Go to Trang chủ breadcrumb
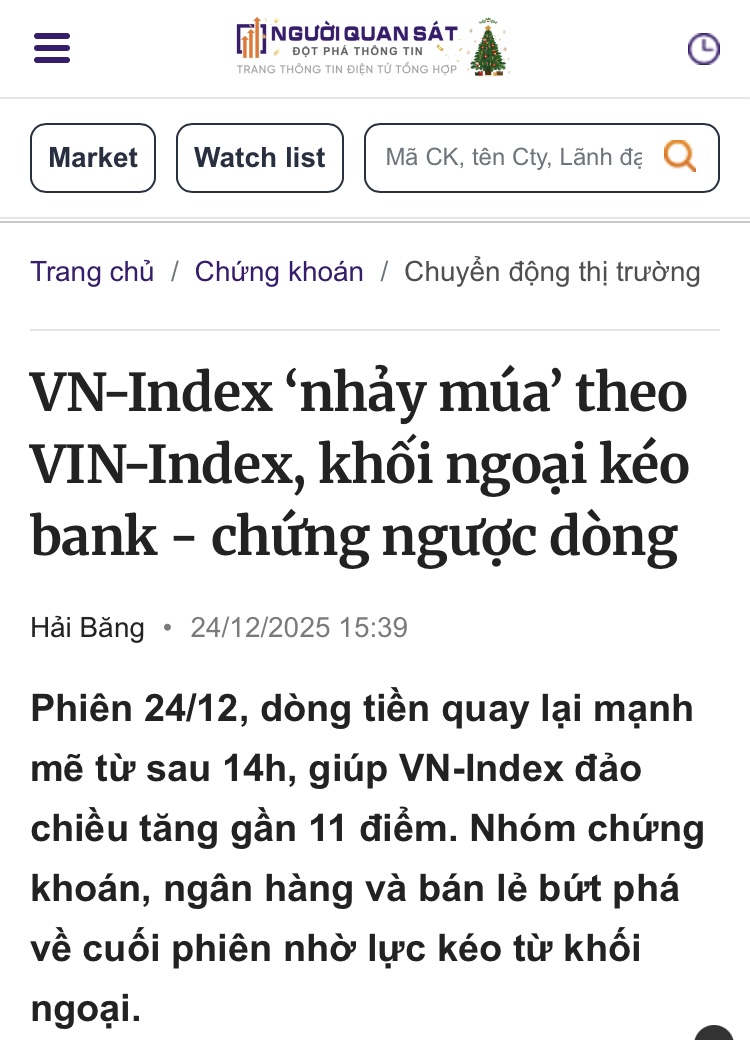 click(92, 272)
